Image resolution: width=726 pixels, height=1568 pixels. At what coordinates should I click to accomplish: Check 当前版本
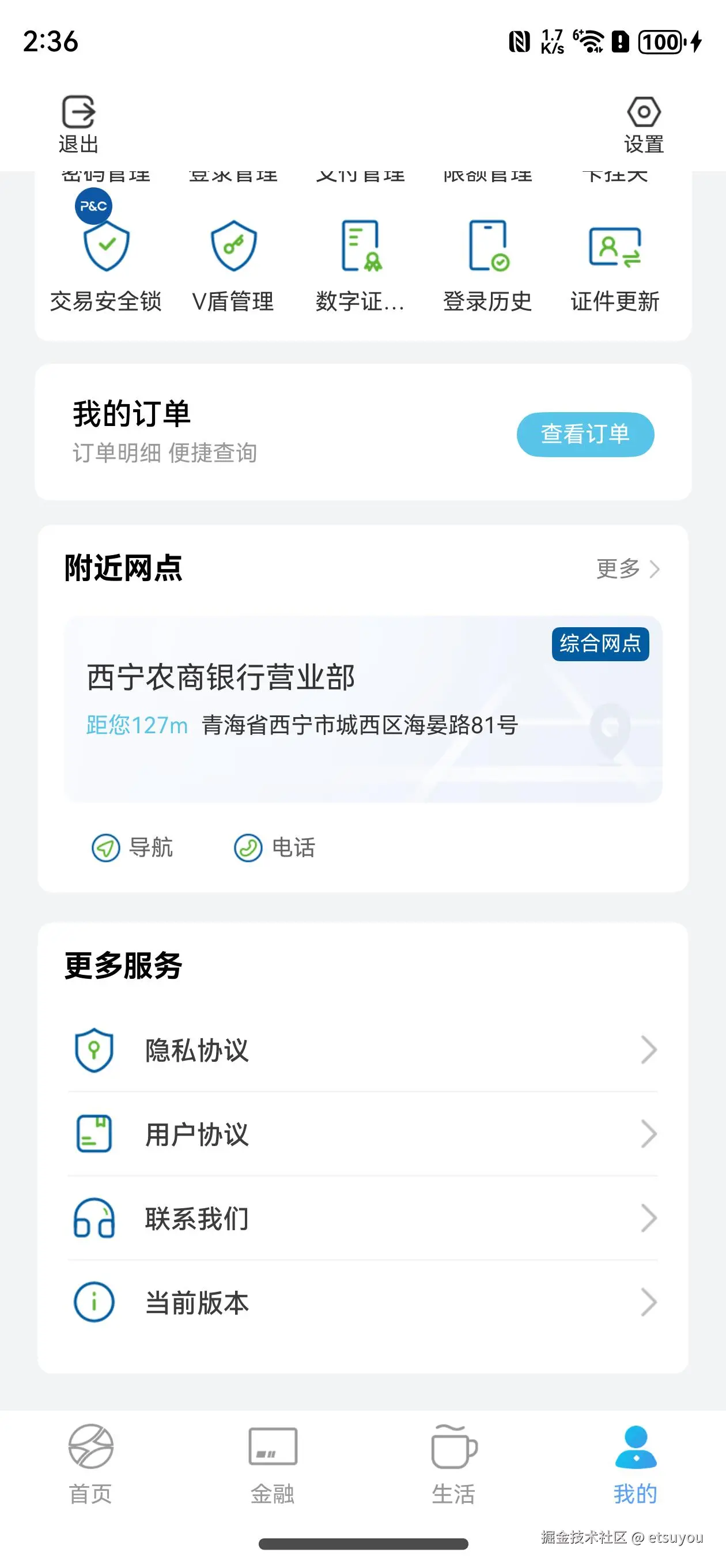pos(362,1303)
